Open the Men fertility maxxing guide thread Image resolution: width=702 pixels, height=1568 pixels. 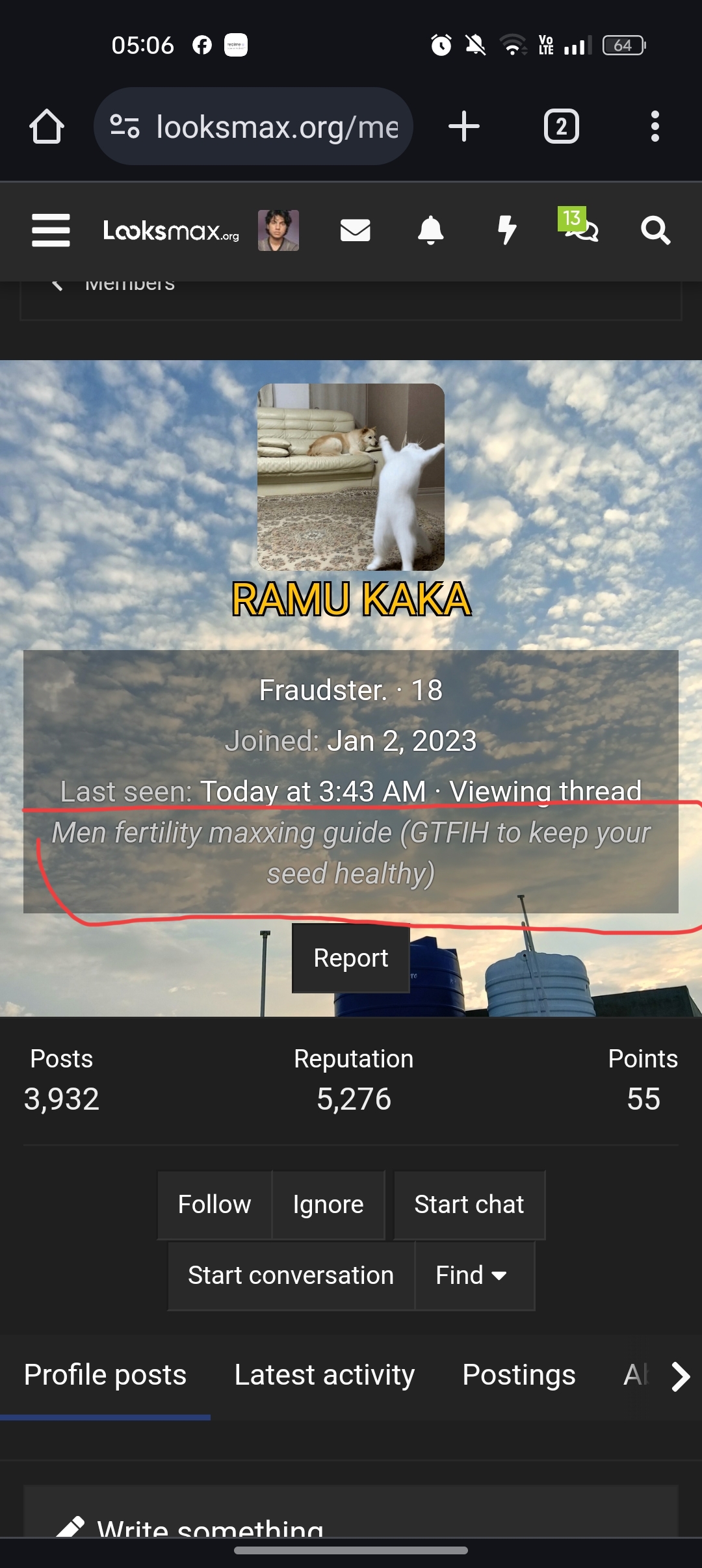[351, 852]
